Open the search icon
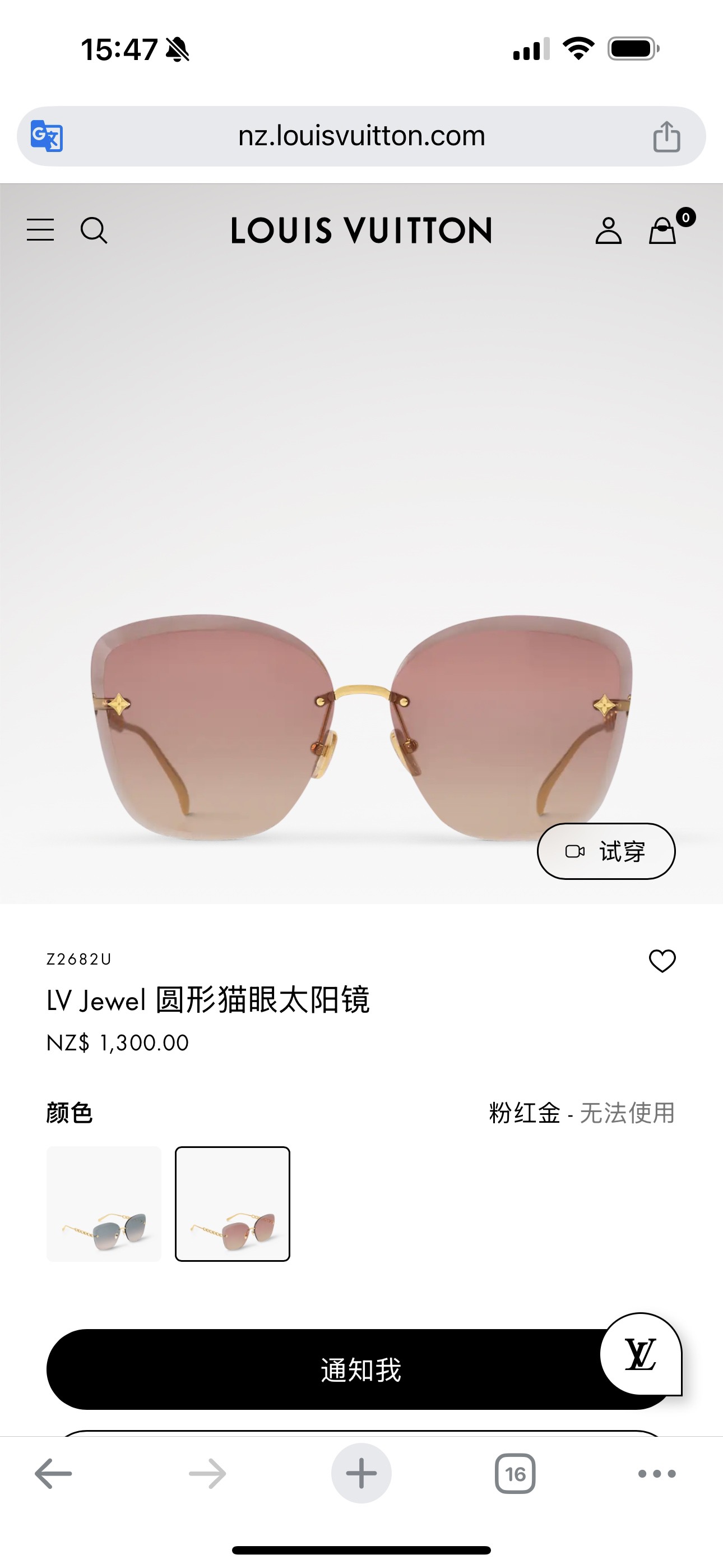 point(95,230)
